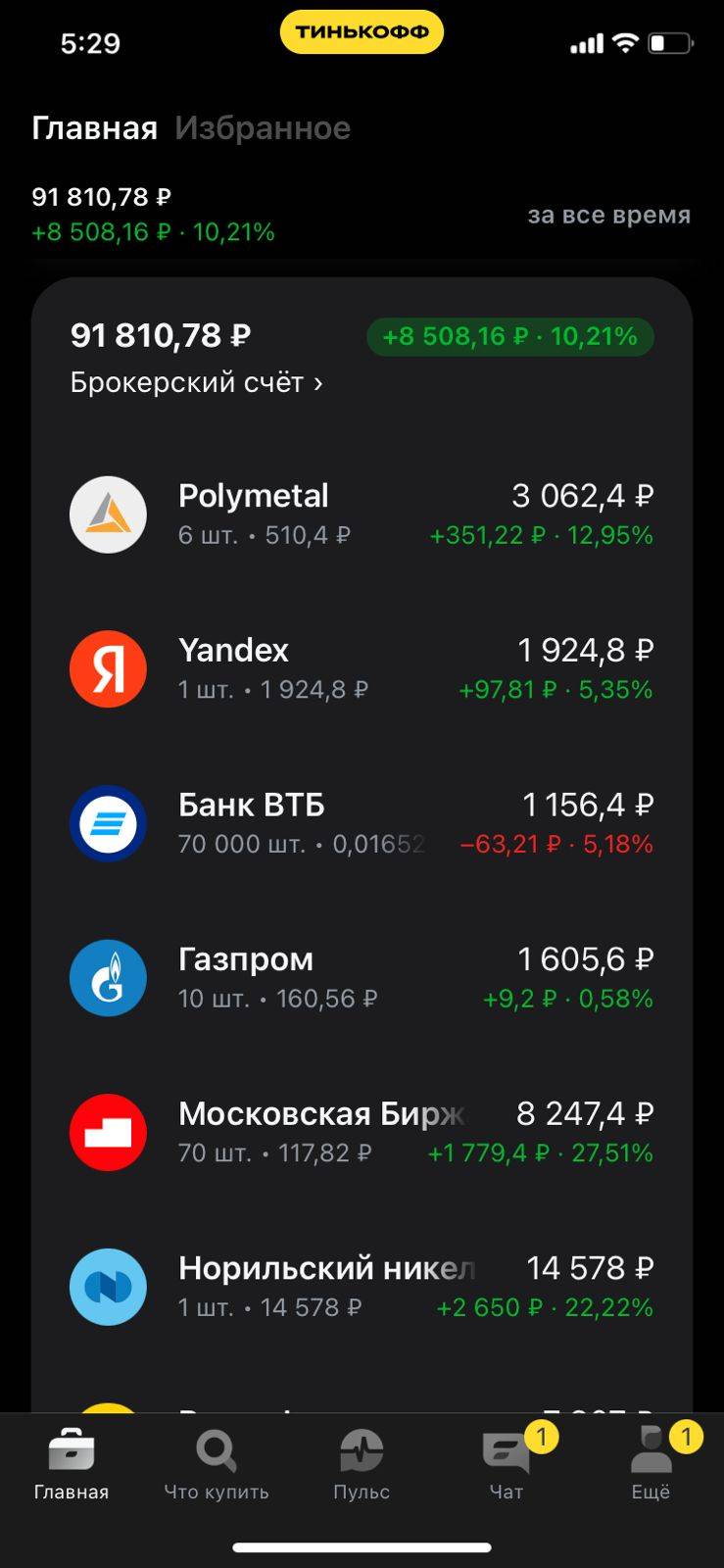Tap the Главная bottom navigation item
This screenshot has width=724, height=1568.
point(72,1465)
